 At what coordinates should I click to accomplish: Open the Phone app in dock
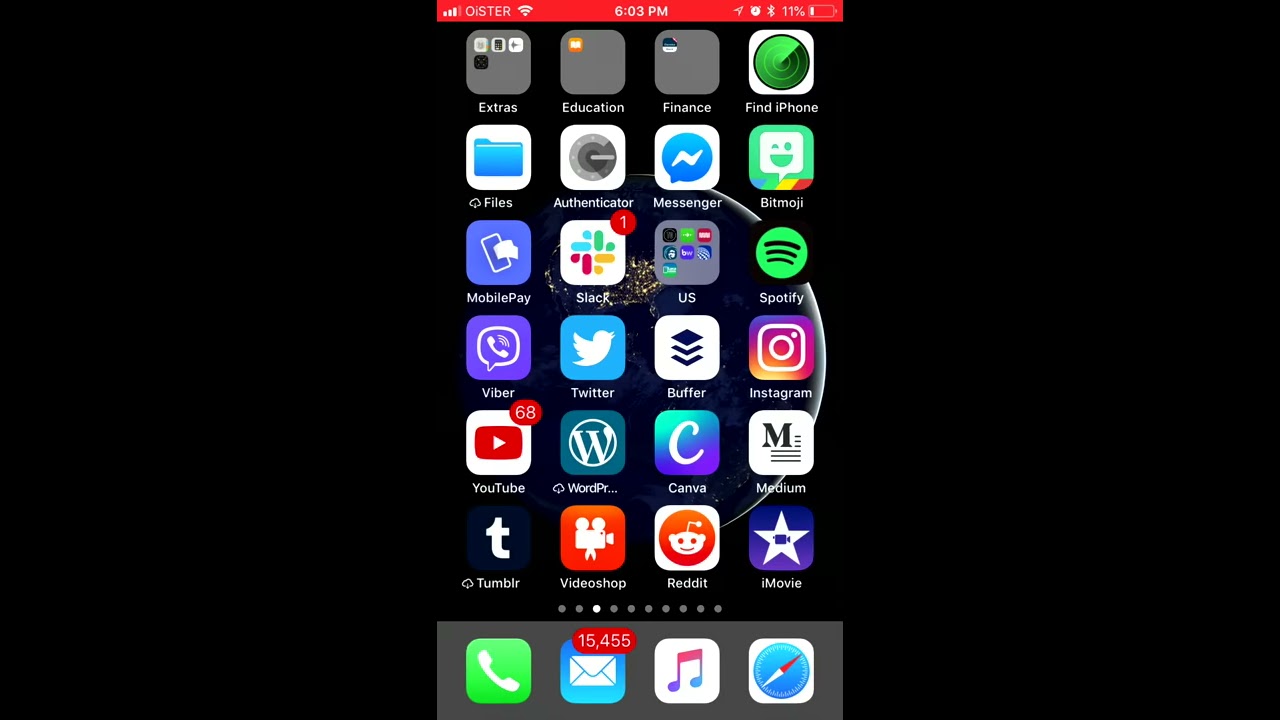(498, 671)
